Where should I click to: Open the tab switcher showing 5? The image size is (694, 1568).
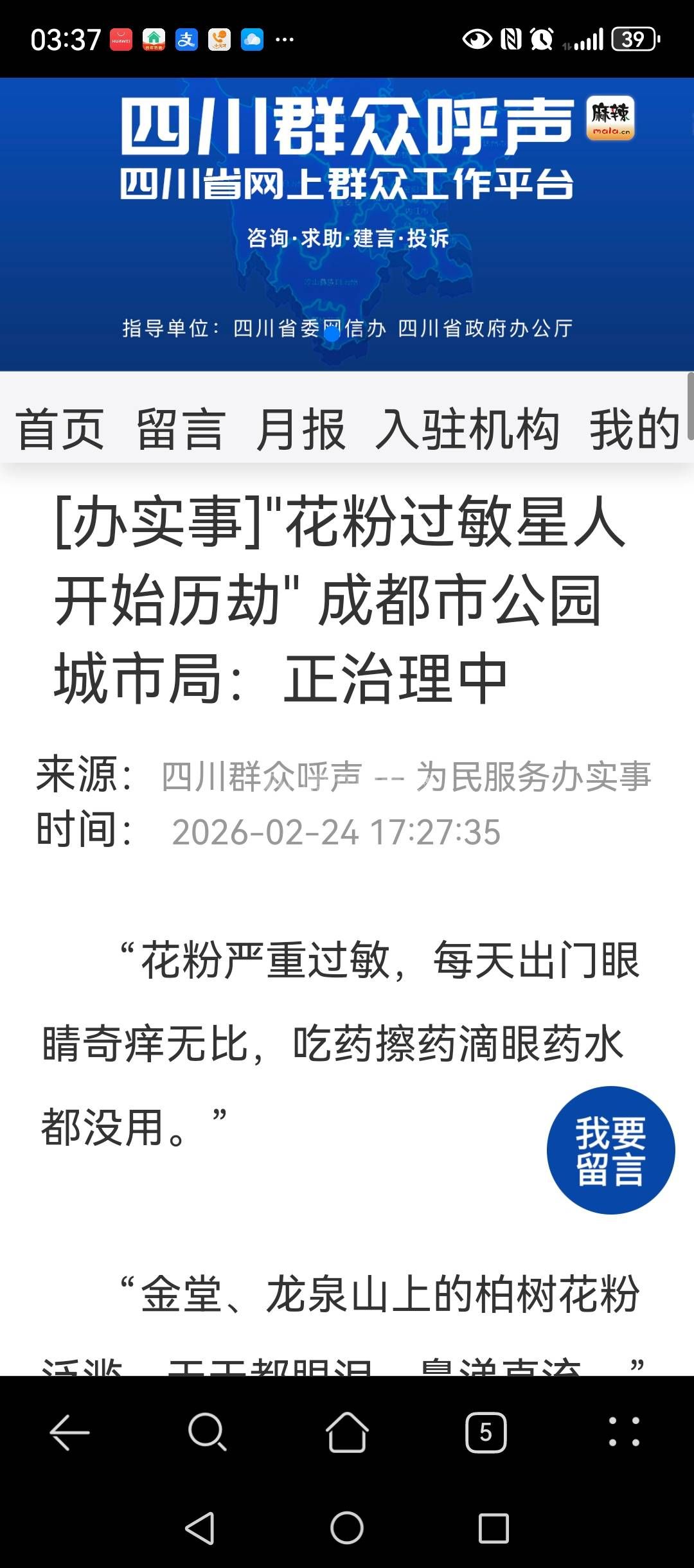coord(486,1432)
